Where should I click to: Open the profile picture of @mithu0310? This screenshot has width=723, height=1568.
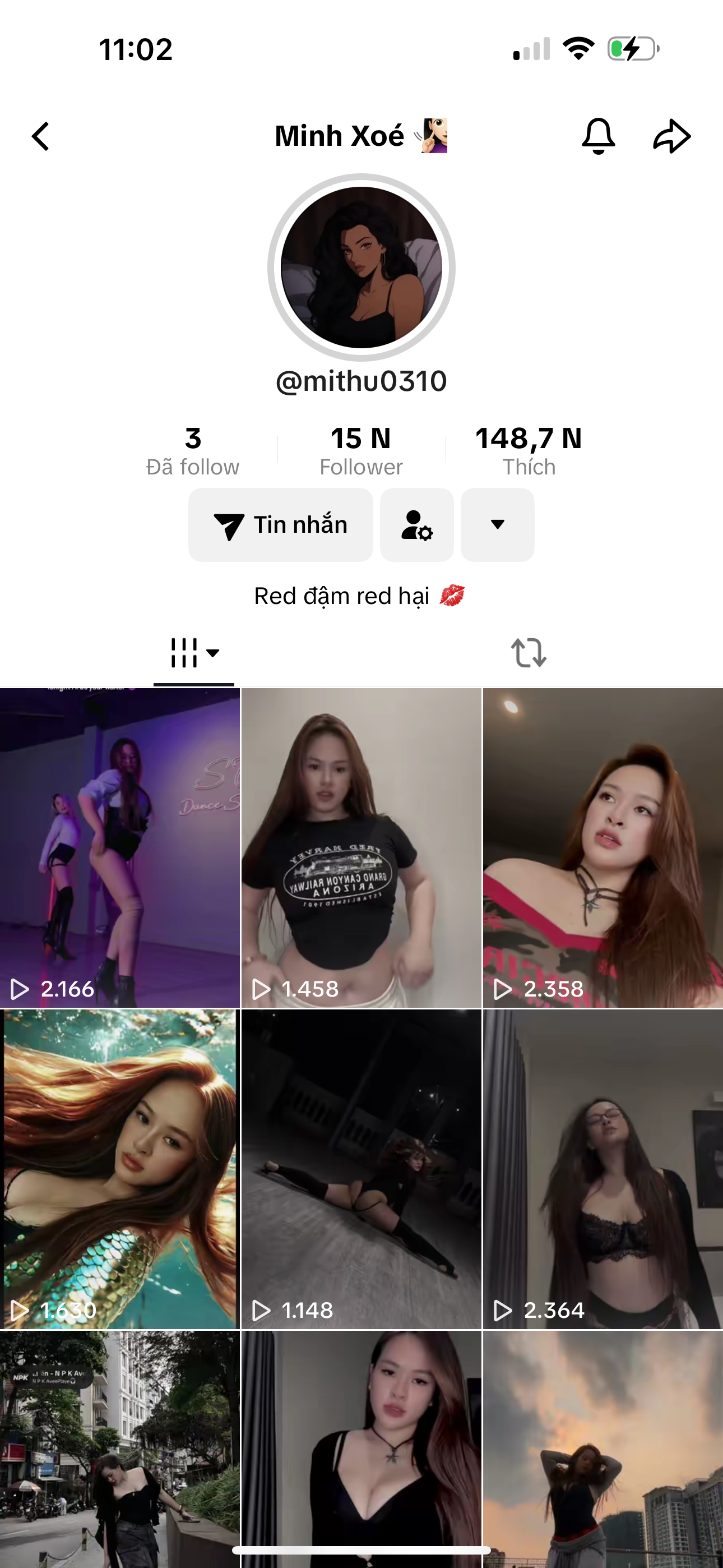coord(361,267)
